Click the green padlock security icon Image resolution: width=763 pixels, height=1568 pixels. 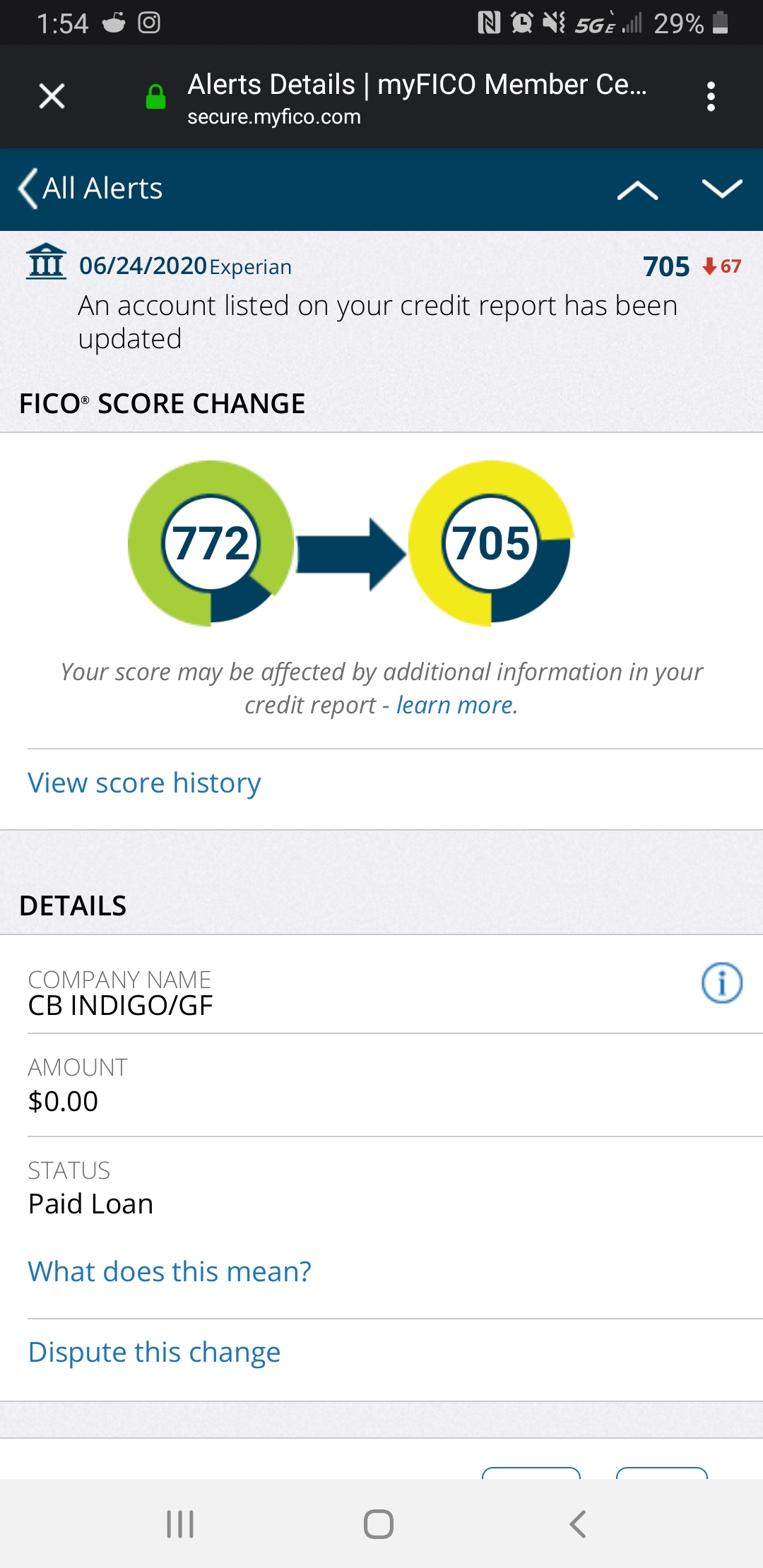[157, 95]
